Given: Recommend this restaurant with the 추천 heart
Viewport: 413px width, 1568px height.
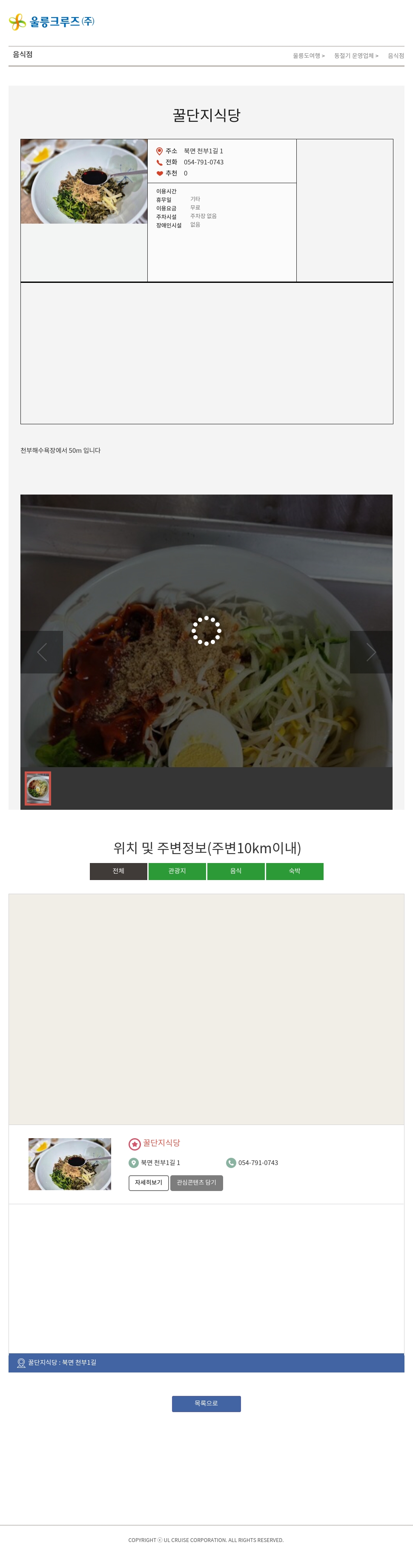Looking at the screenshot, I should click(x=160, y=173).
